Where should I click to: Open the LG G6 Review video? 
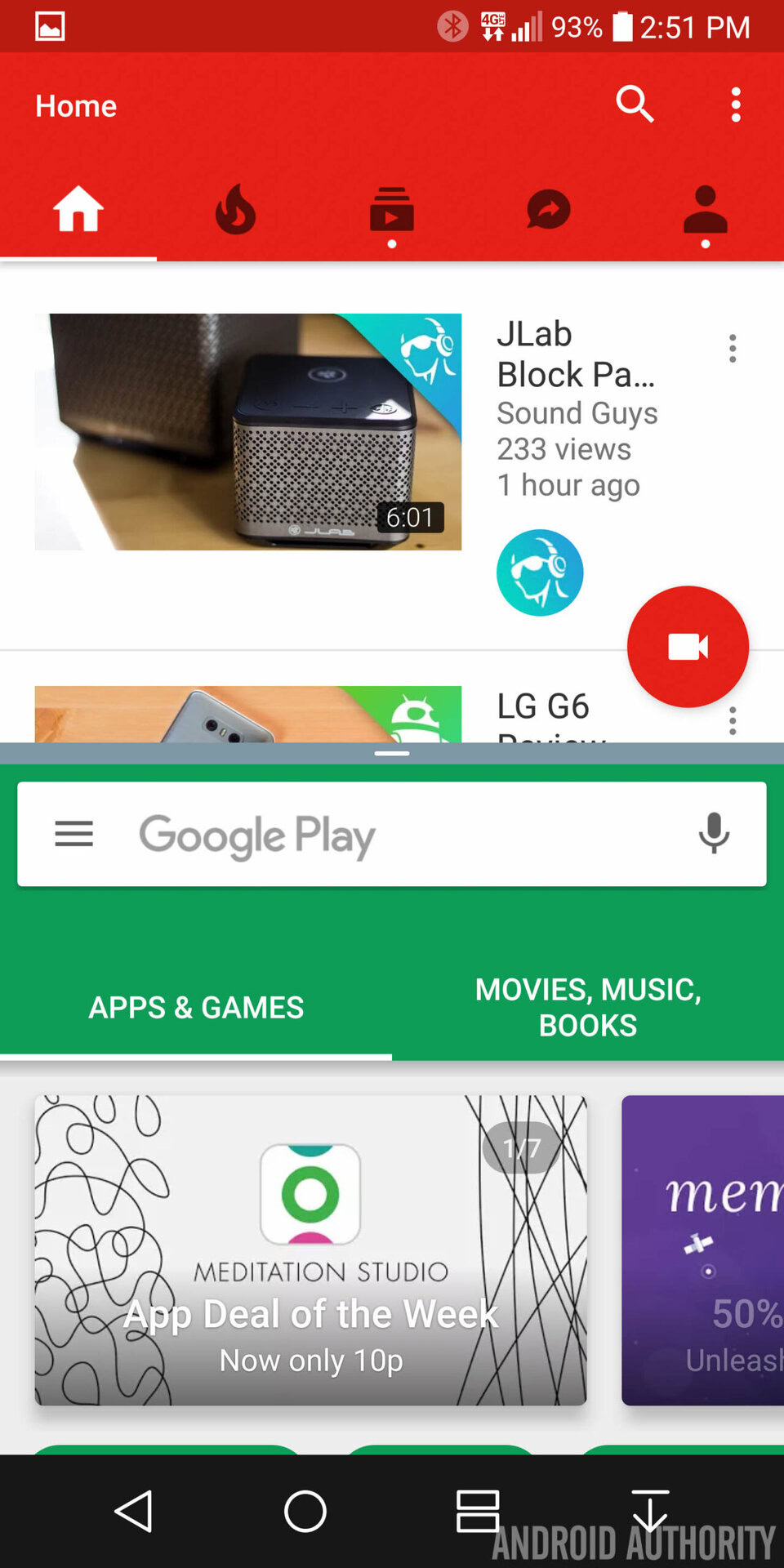pos(247,715)
